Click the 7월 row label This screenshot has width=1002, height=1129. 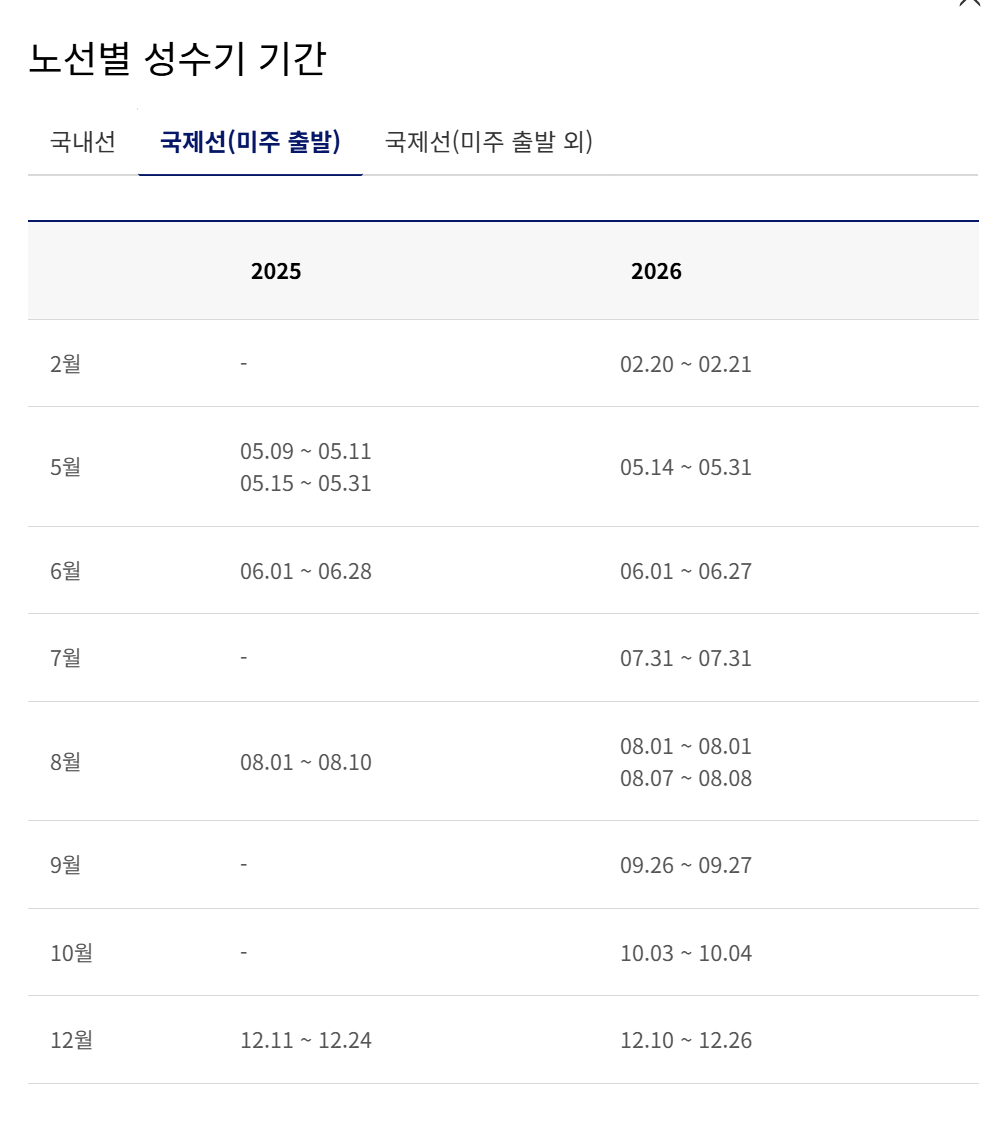pos(64,656)
